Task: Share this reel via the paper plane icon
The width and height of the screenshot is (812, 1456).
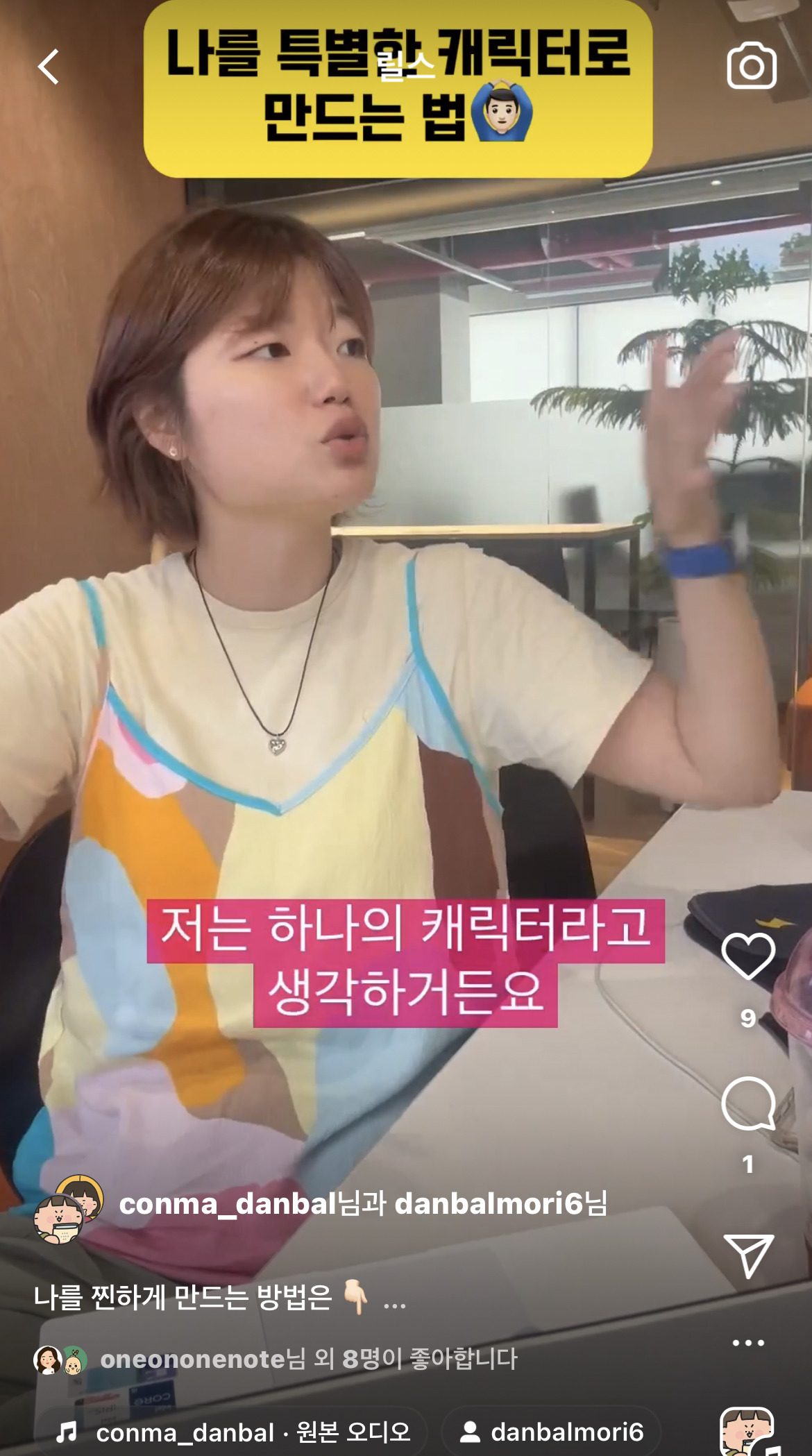Action: tap(748, 1256)
